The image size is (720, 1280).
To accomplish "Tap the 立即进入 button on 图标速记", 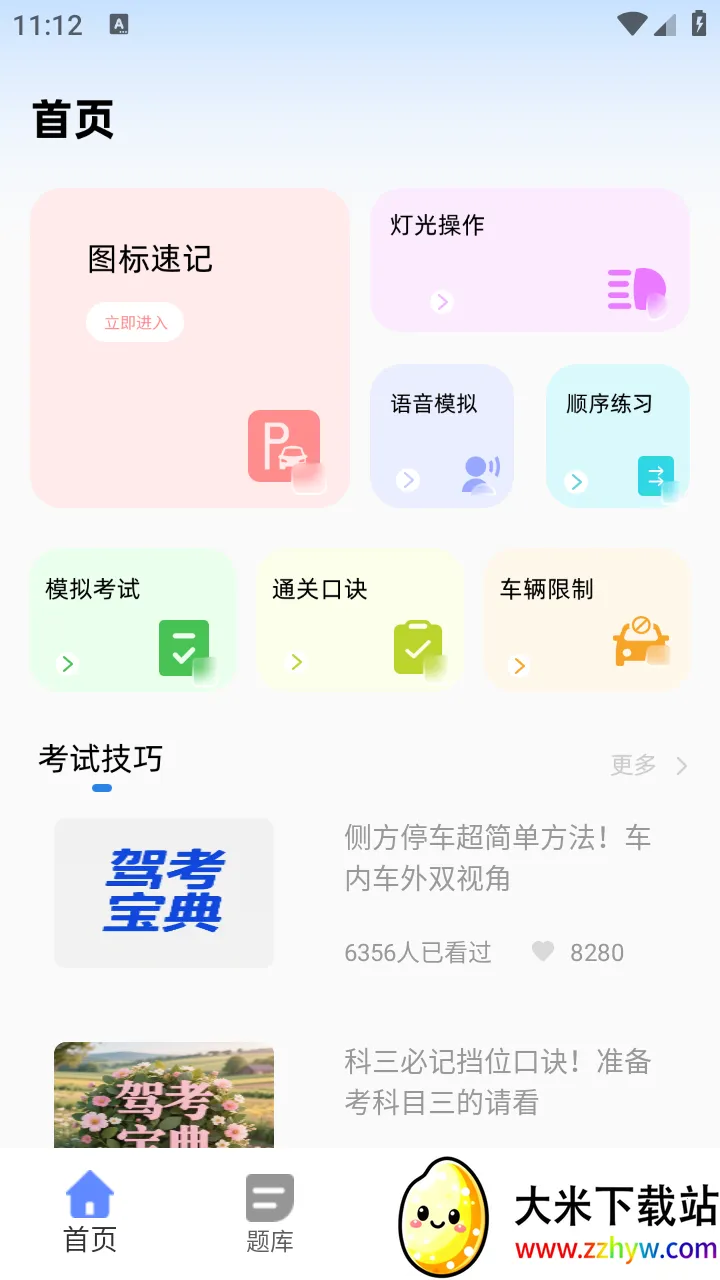I will point(135,322).
